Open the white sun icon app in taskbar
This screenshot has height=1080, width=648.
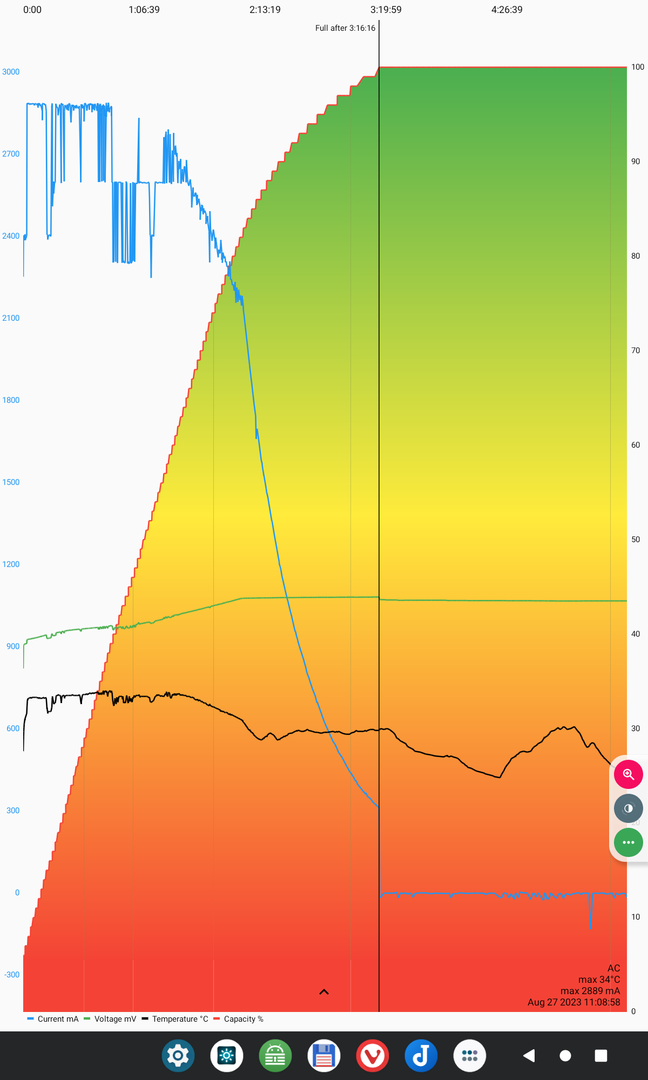tap(227, 1055)
